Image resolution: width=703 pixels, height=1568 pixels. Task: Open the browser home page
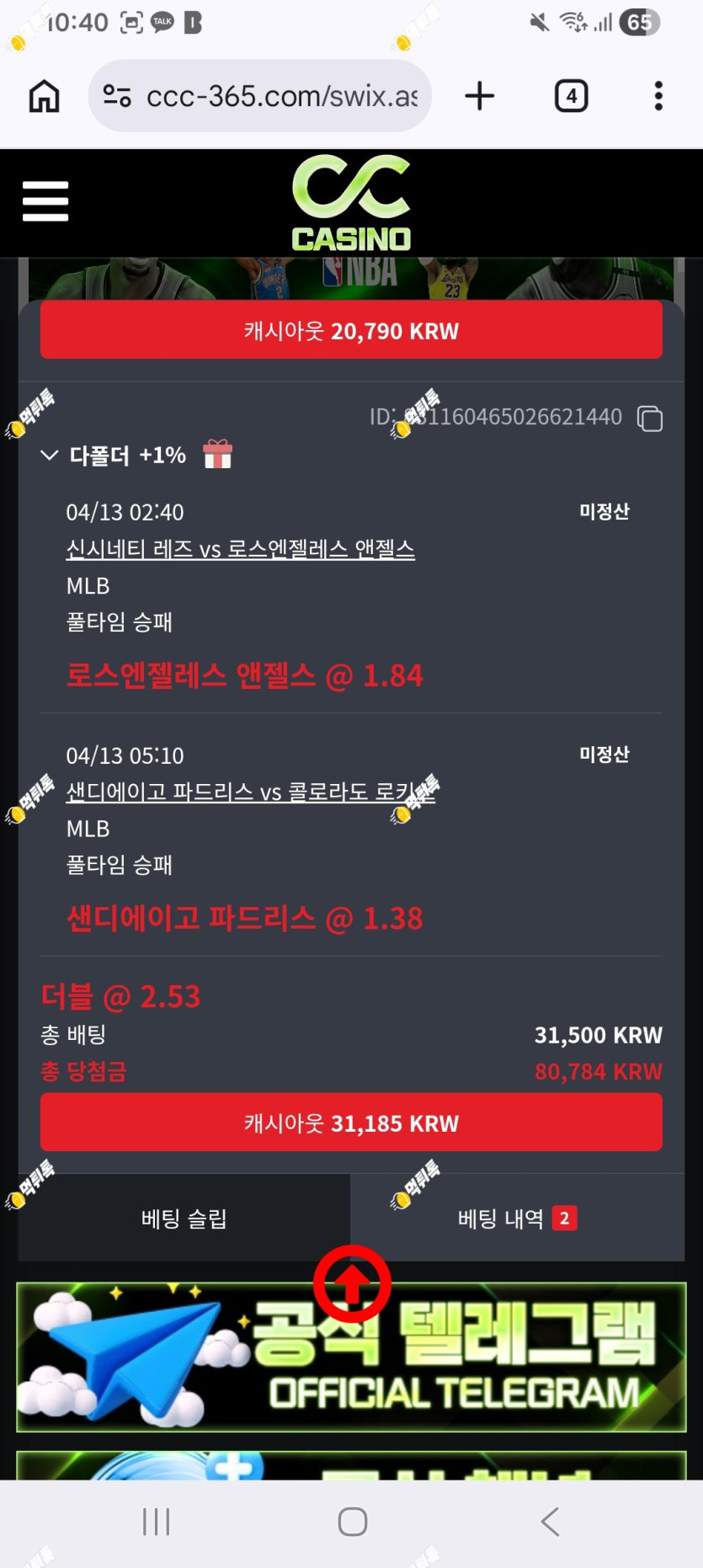pos(45,96)
